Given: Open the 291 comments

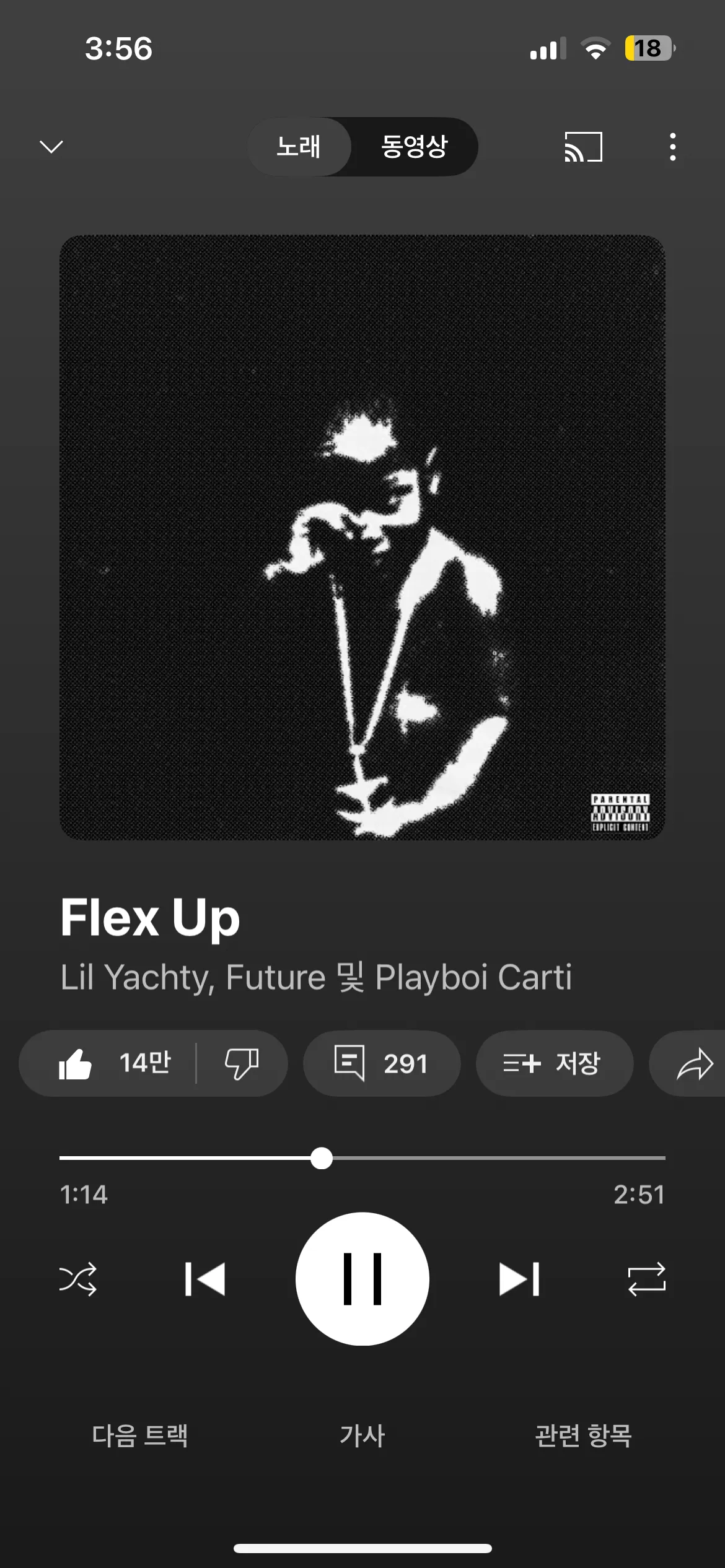Looking at the screenshot, I should (381, 1063).
